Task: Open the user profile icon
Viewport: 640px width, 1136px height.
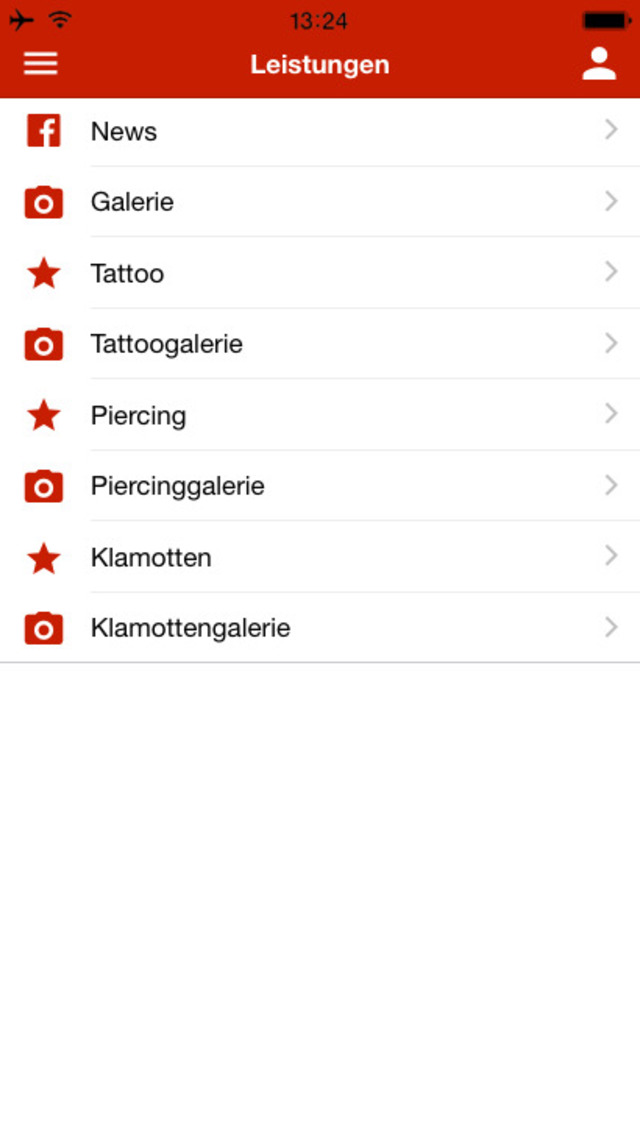Action: [x=599, y=64]
